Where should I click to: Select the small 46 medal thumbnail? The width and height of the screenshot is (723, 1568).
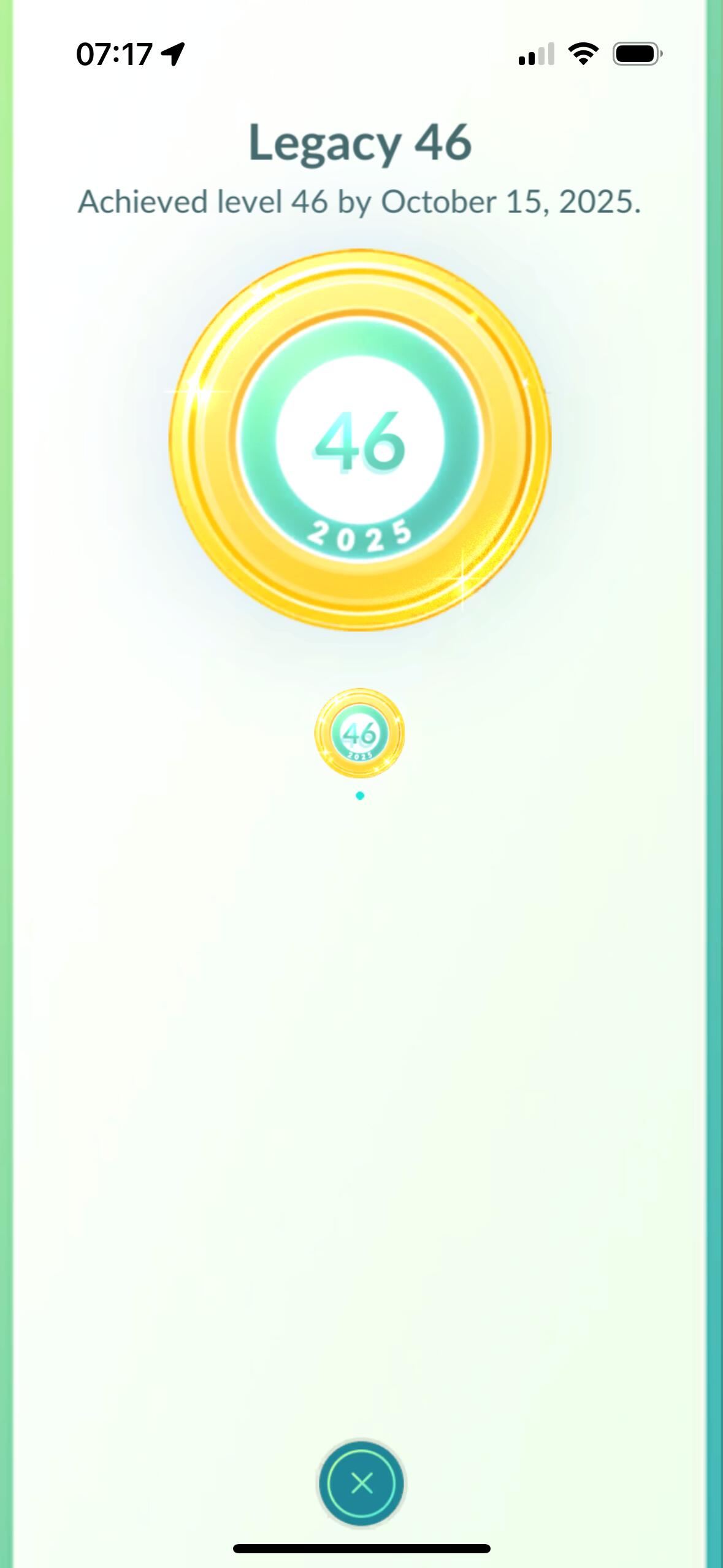pos(360,733)
